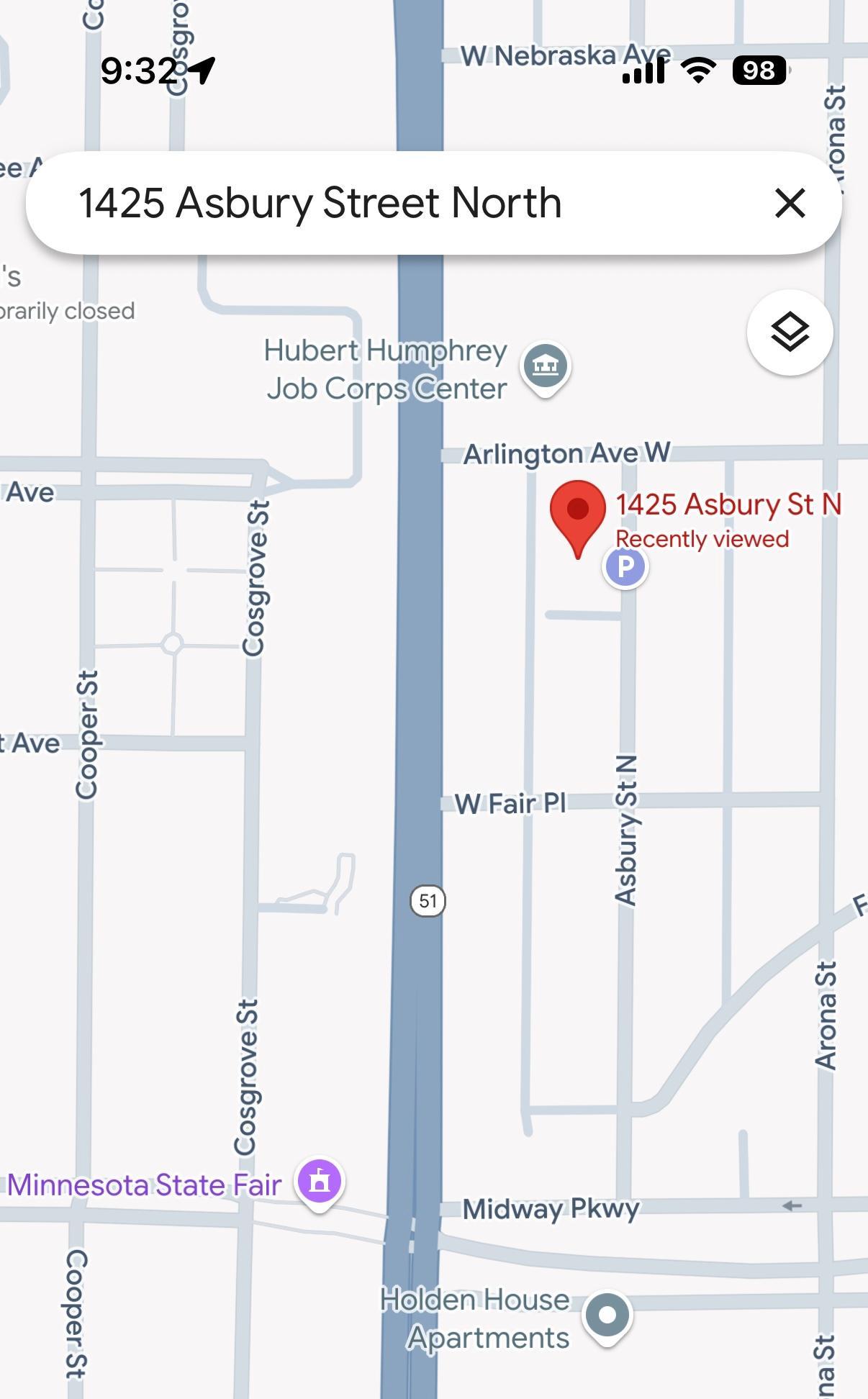Select the Holden House Apartments marker
Viewport: 868px width, 1399px height.
click(x=607, y=1316)
